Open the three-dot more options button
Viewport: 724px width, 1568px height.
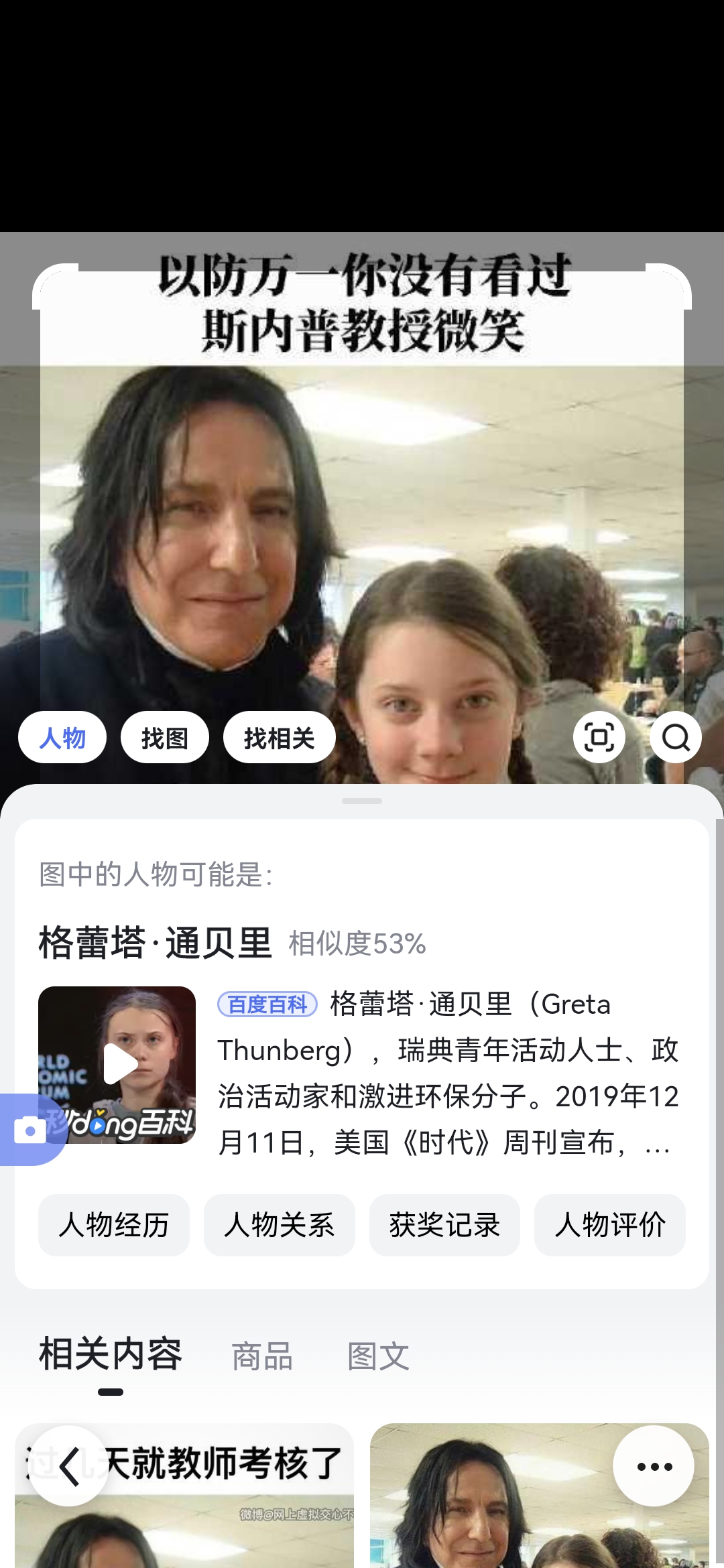pos(654,1467)
